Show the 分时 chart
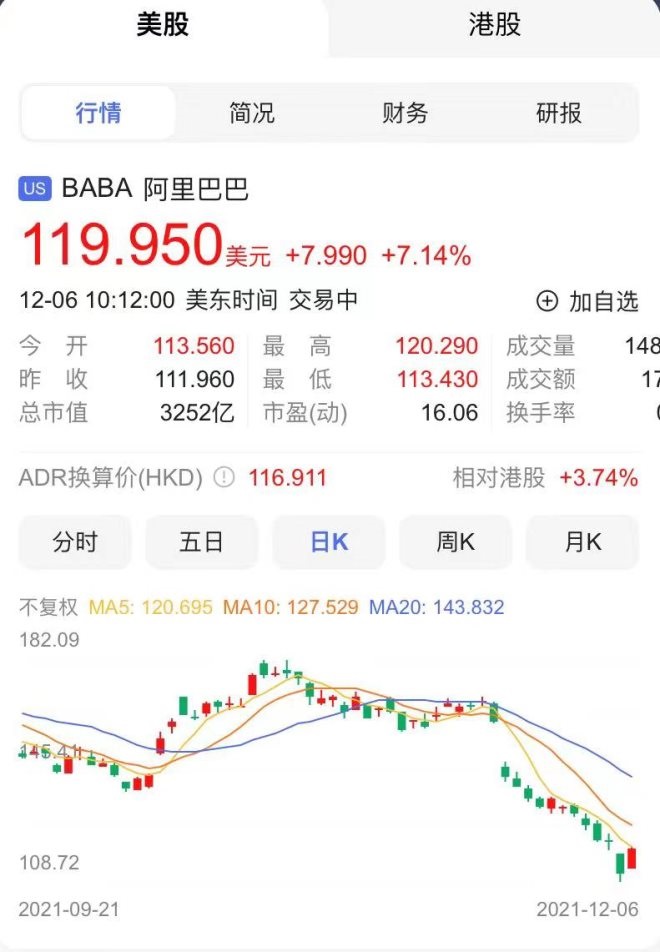This screenshot has height=952, width=660. (75, 542)
